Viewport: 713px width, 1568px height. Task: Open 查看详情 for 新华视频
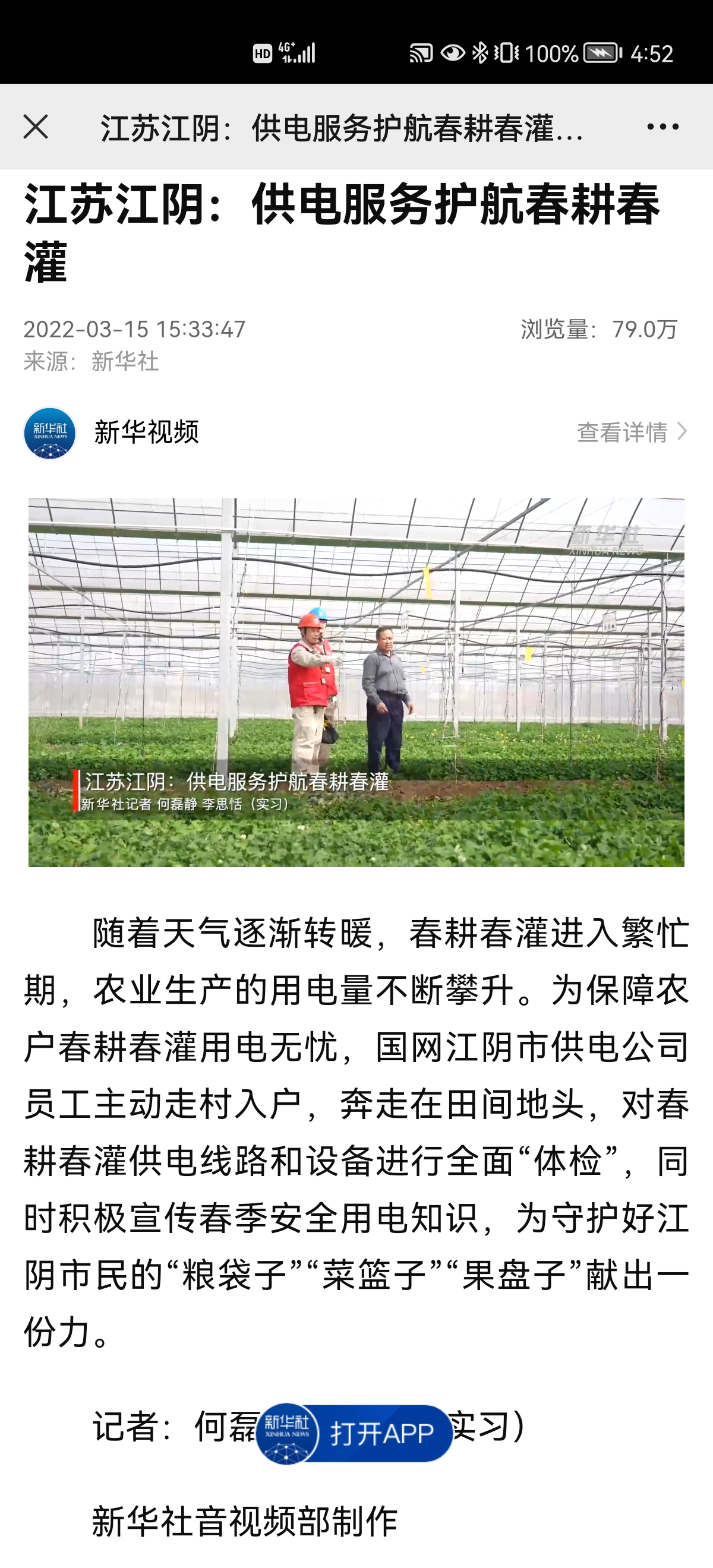click(632, 432)
